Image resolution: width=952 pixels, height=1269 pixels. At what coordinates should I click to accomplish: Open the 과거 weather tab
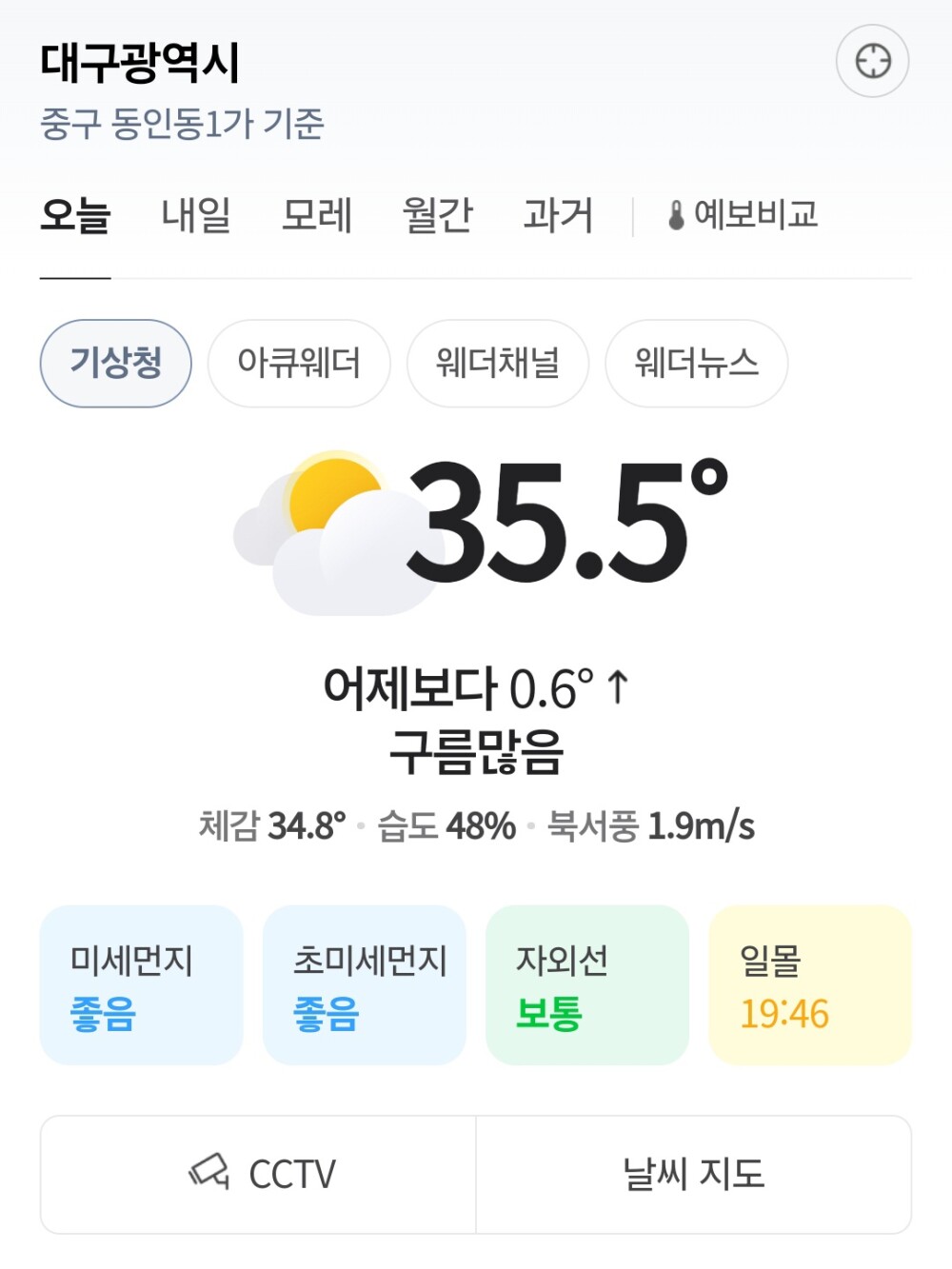558,215
